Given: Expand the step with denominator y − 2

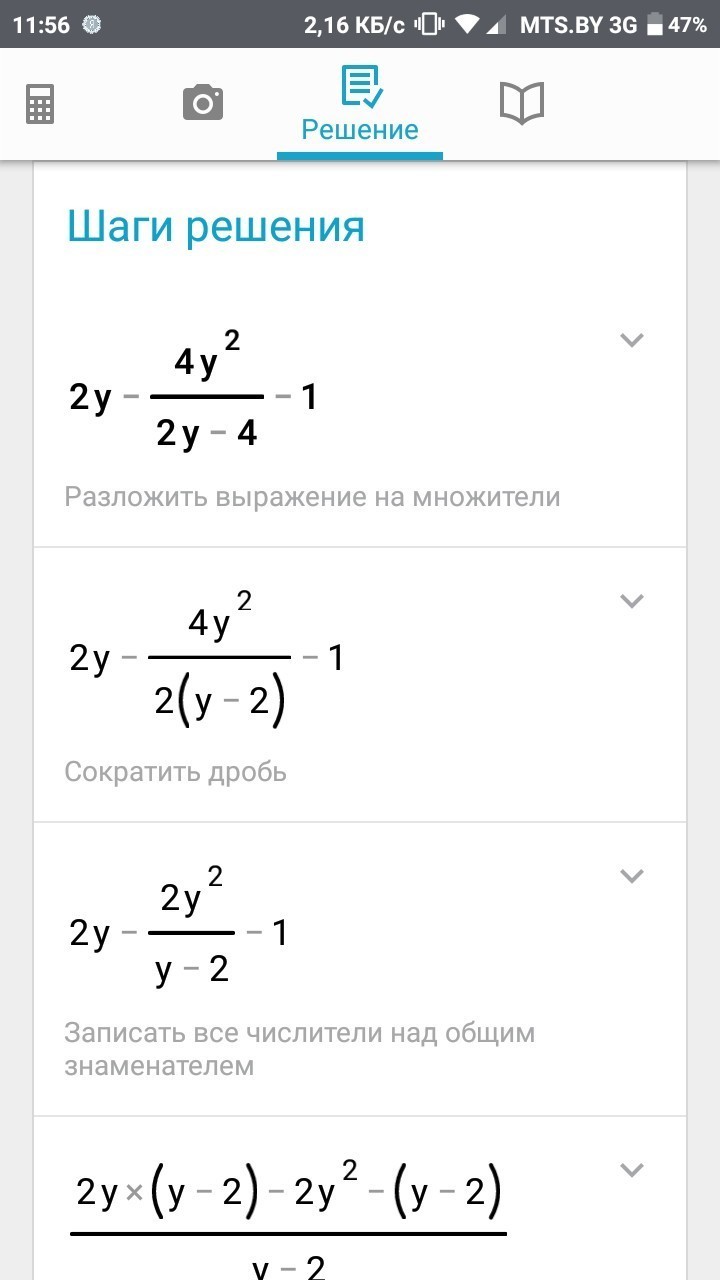Looking at the screenshot, I should click(631, 1169).
